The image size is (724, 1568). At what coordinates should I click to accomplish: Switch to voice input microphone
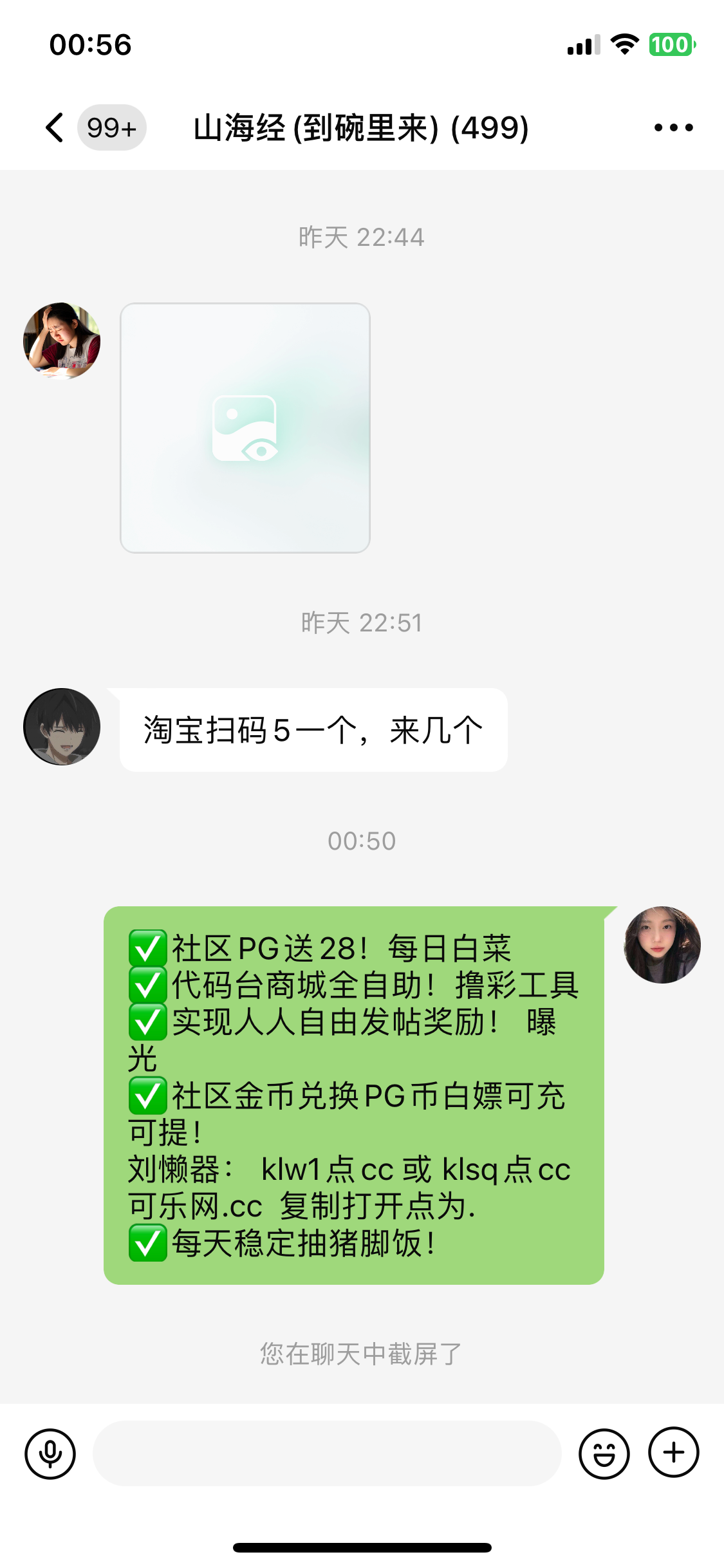[50, 1453]
